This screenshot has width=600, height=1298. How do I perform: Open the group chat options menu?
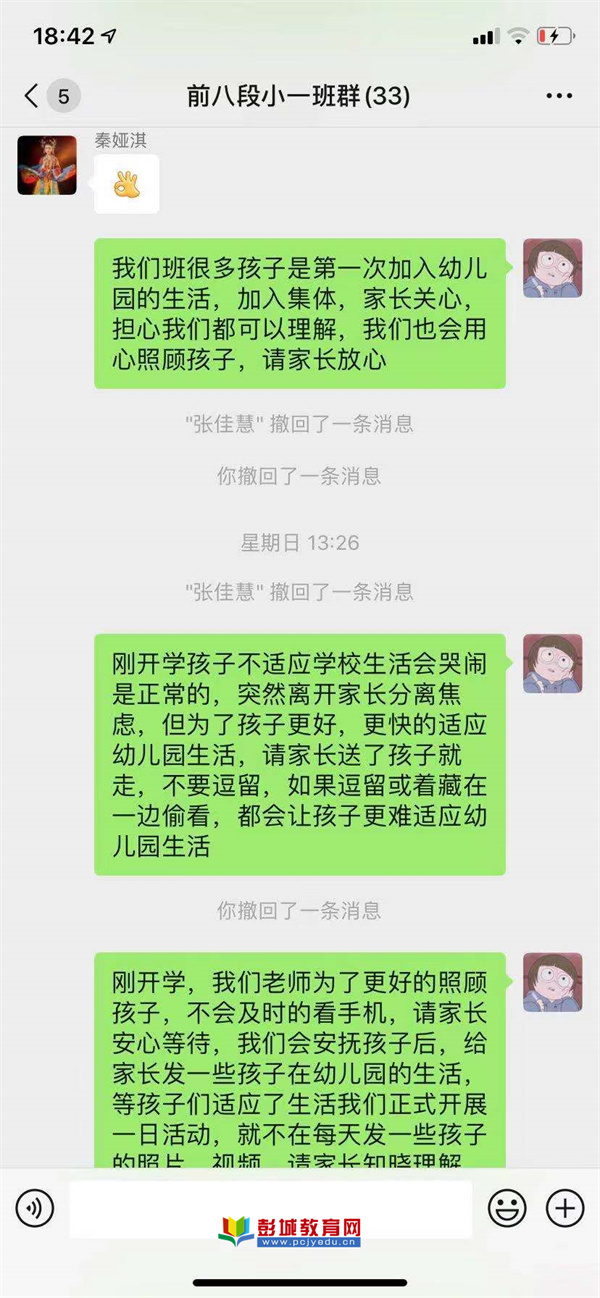558,96
